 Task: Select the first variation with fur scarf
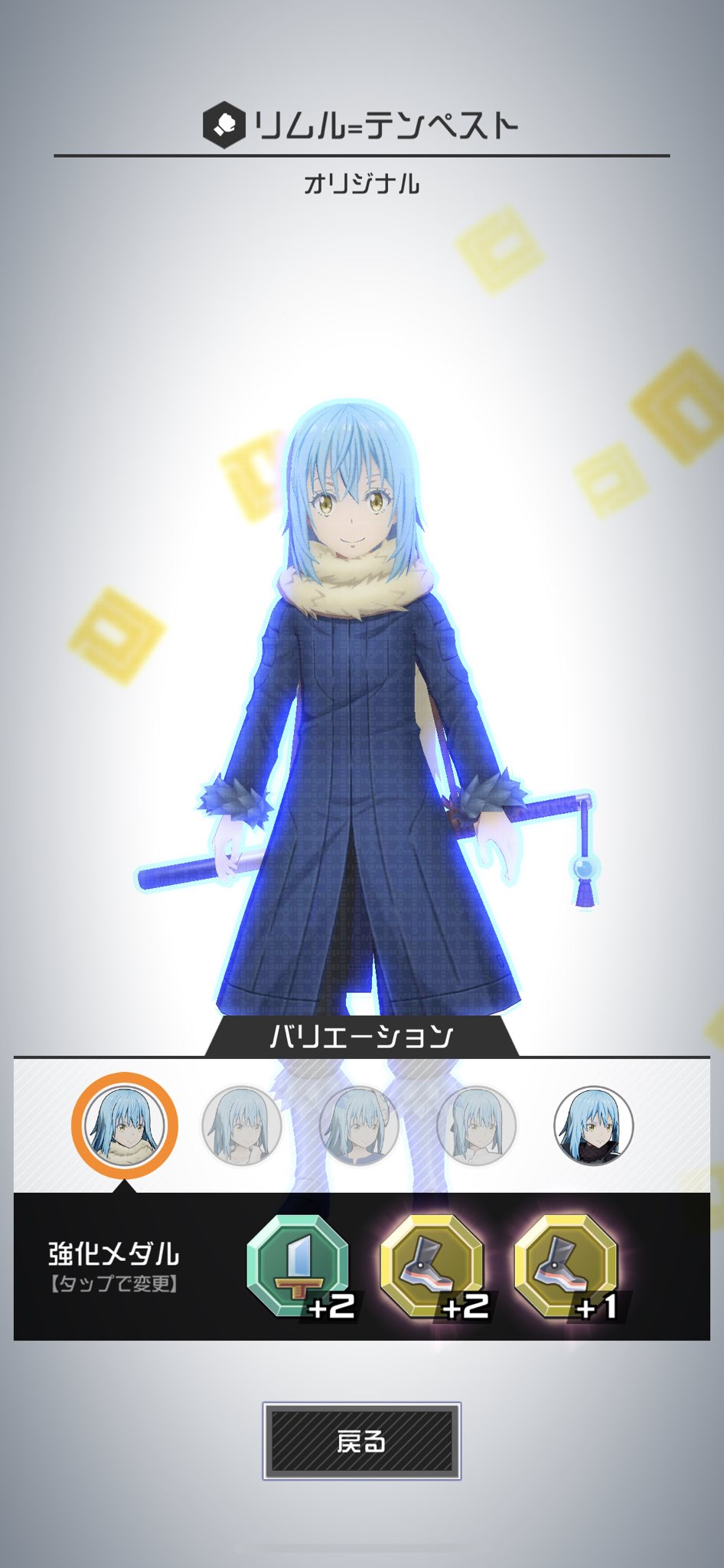coord(124,1125)
